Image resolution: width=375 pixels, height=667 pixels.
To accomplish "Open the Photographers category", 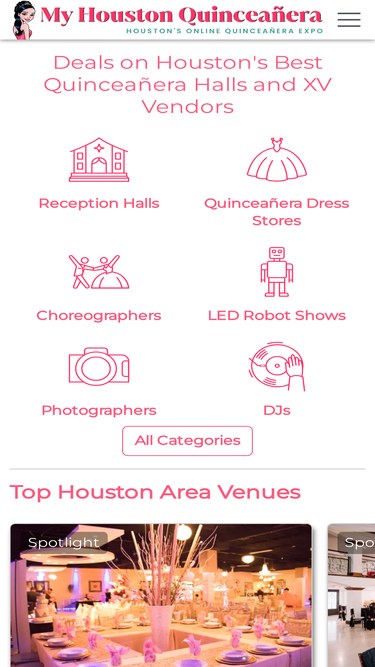I will [99, 382].
